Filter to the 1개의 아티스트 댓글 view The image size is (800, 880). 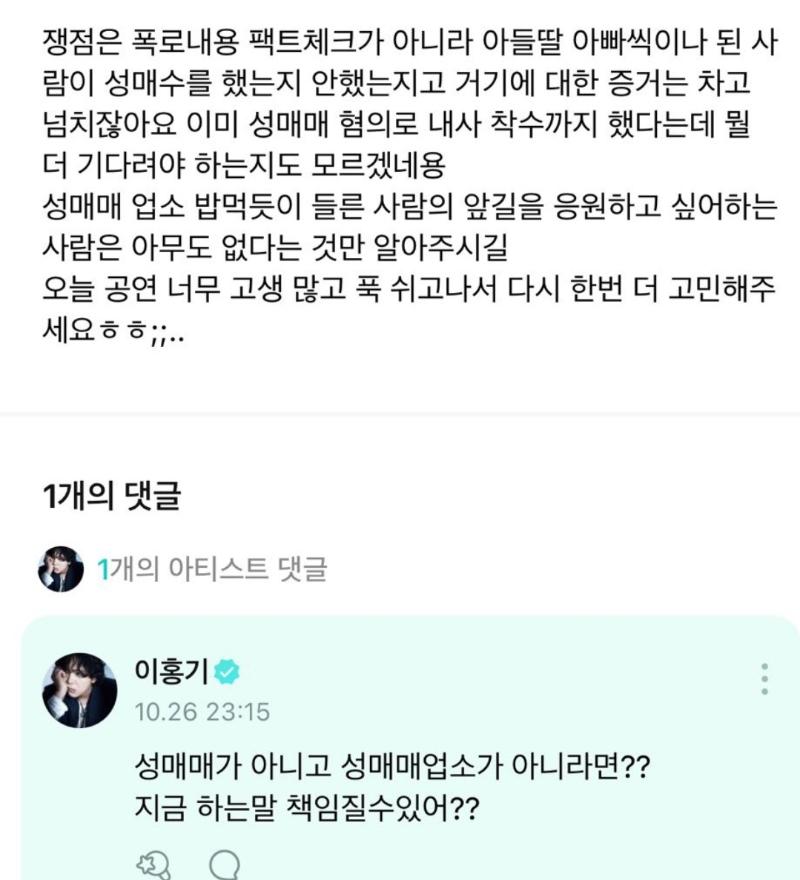[x=212, y=569]
